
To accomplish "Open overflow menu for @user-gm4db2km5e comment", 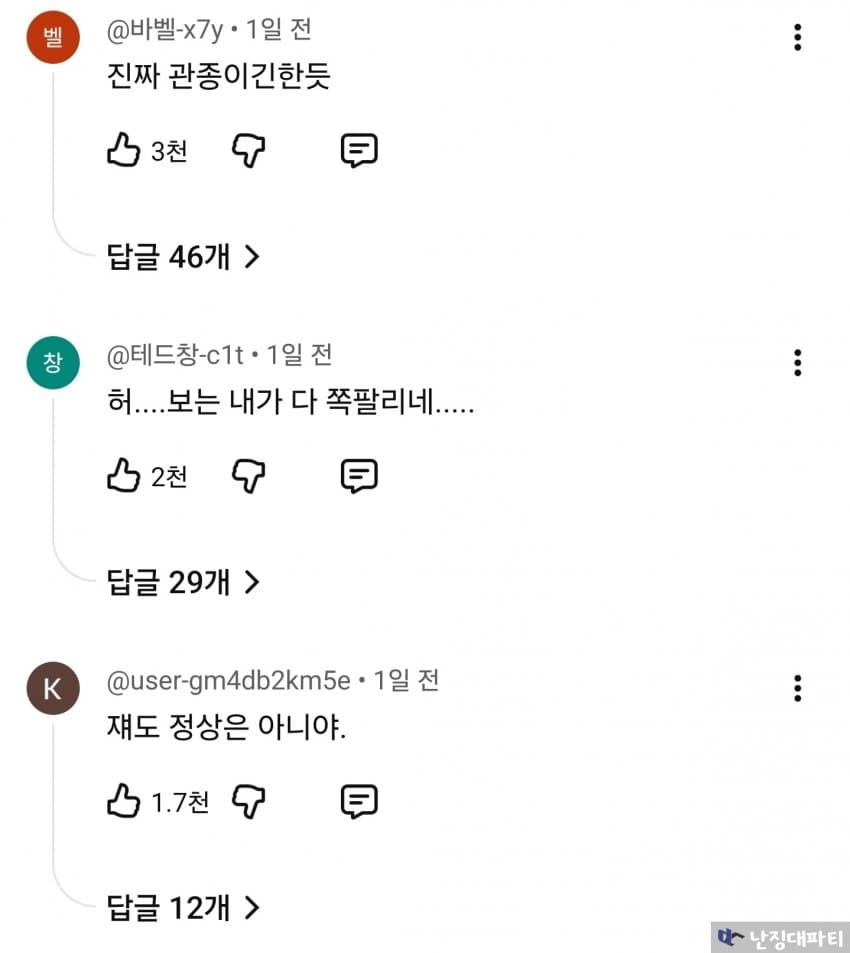I will (797, 688).
